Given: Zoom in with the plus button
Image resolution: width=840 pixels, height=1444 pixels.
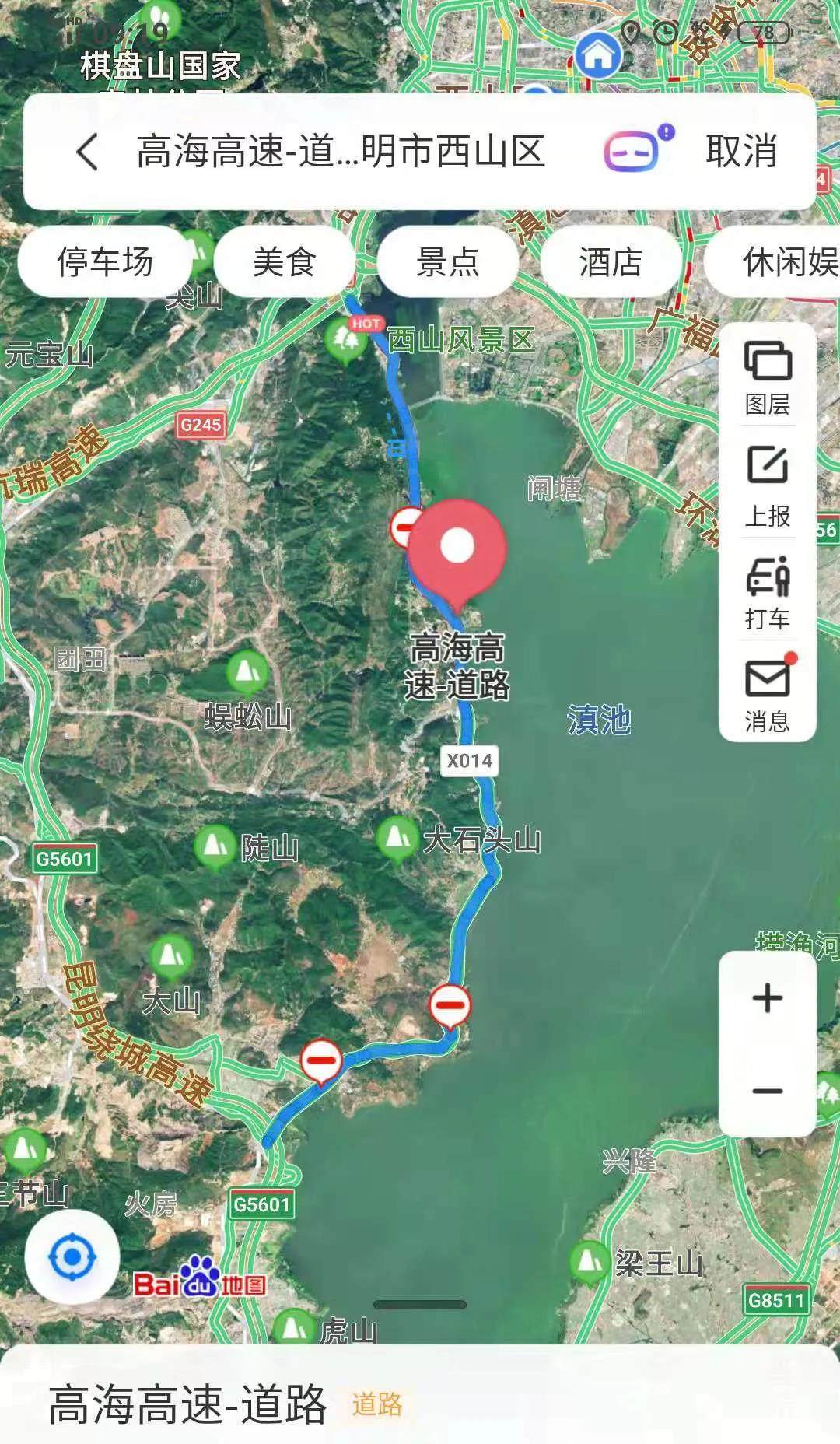Looking at the screenshot, I should point(768,997).
